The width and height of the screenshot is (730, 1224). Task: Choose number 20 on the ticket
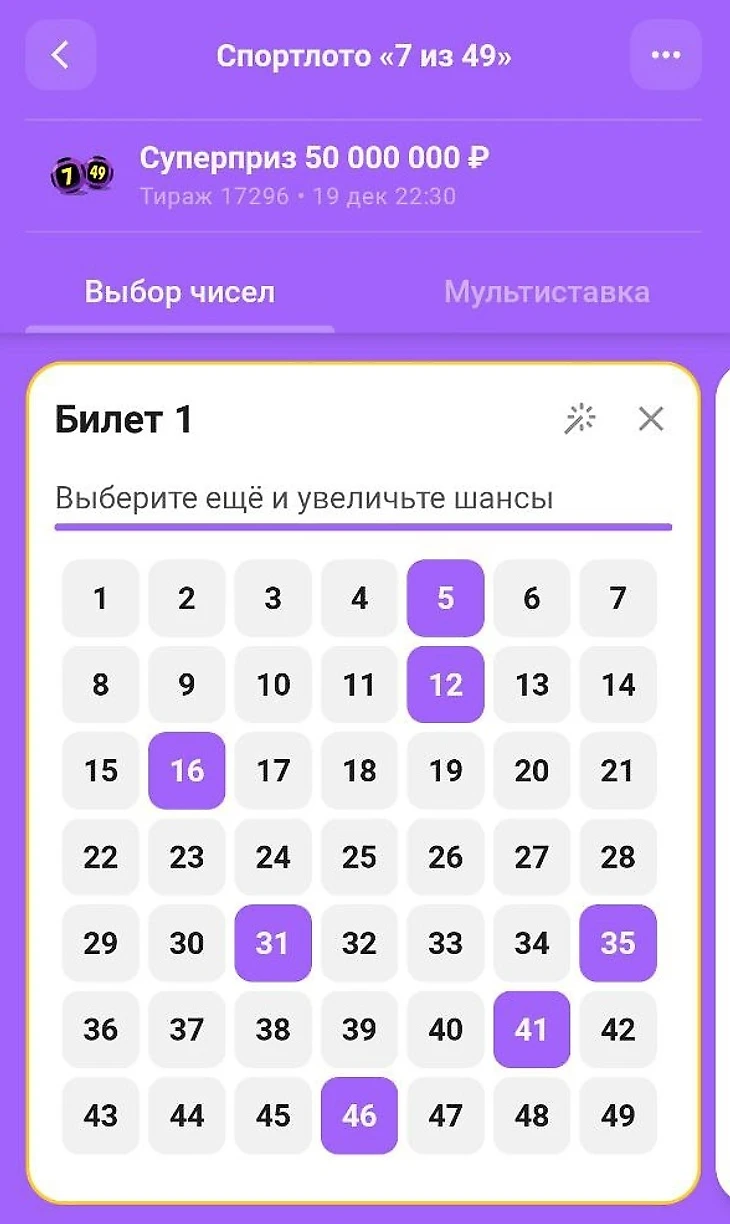click(x=531, y=771)
